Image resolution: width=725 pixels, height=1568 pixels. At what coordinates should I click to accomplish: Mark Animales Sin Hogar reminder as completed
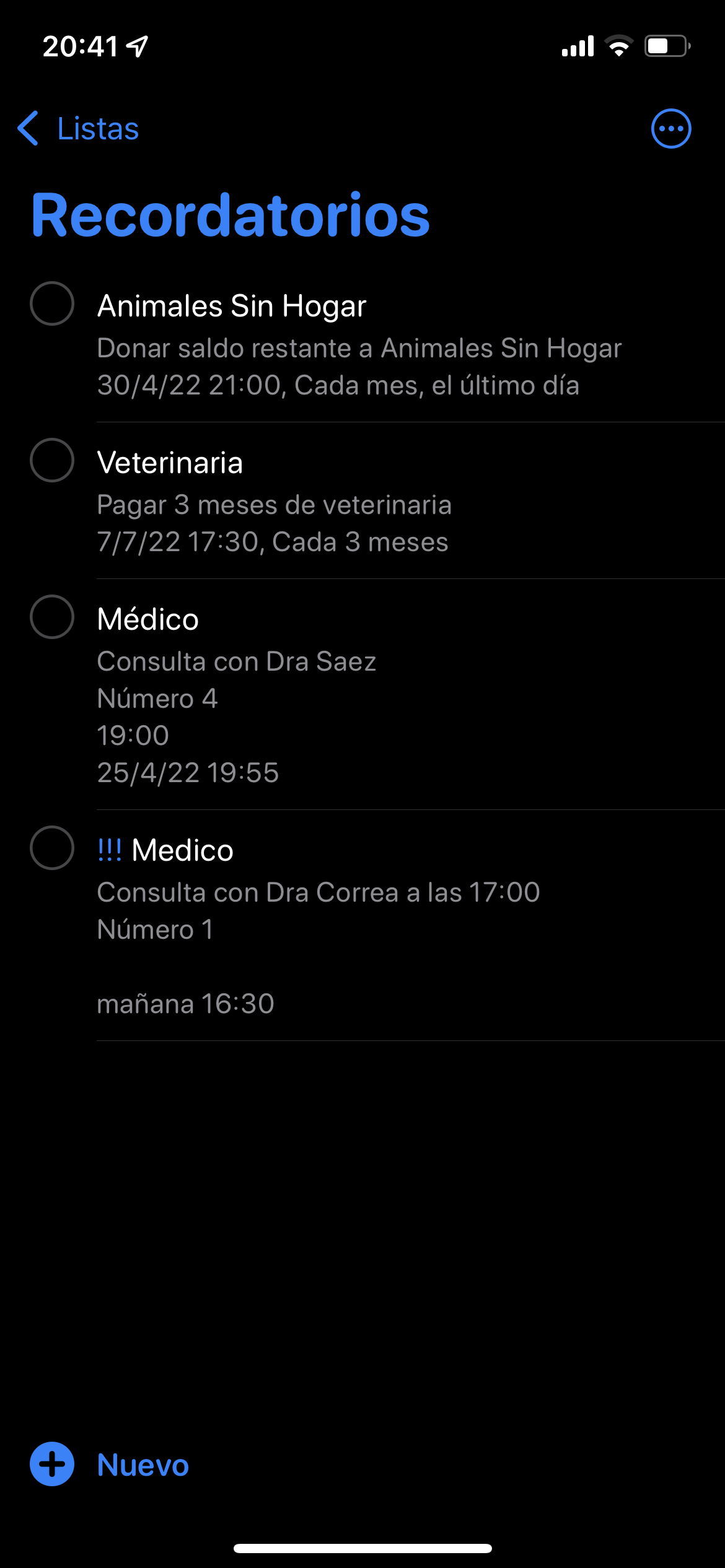coord(52,303)
